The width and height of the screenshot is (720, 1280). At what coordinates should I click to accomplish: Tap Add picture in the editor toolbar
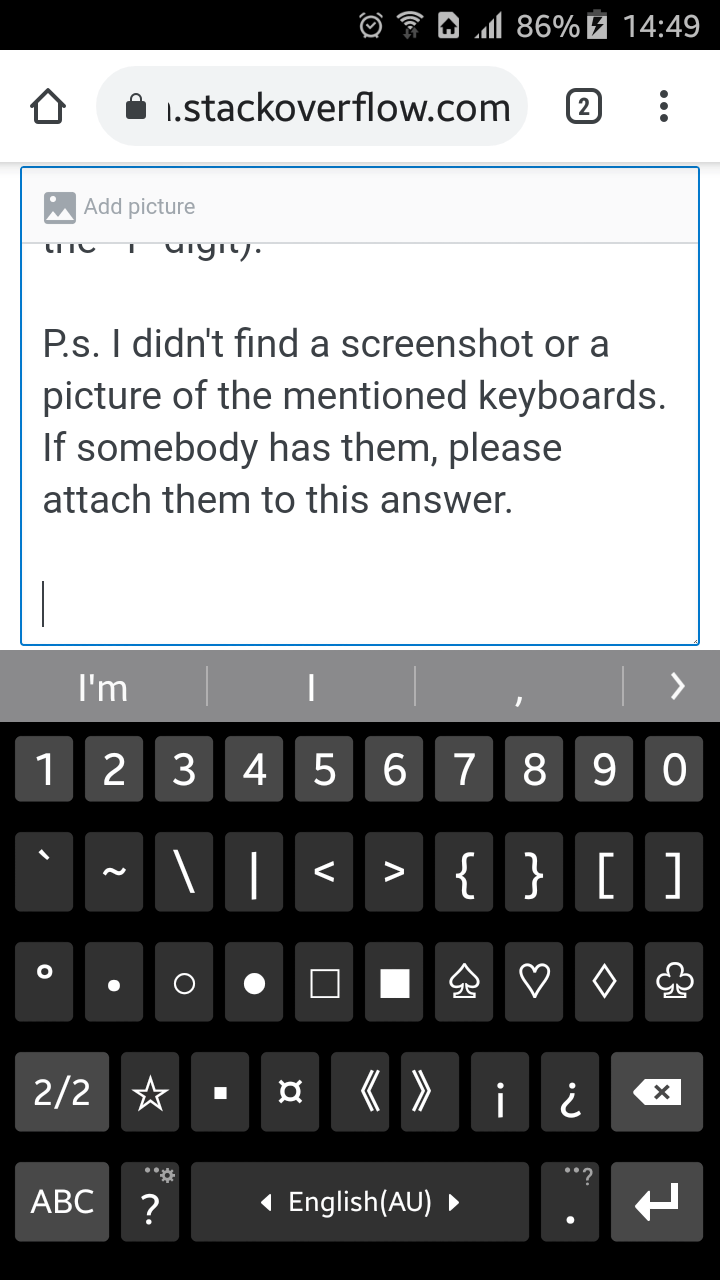click(x=120, y=207)
